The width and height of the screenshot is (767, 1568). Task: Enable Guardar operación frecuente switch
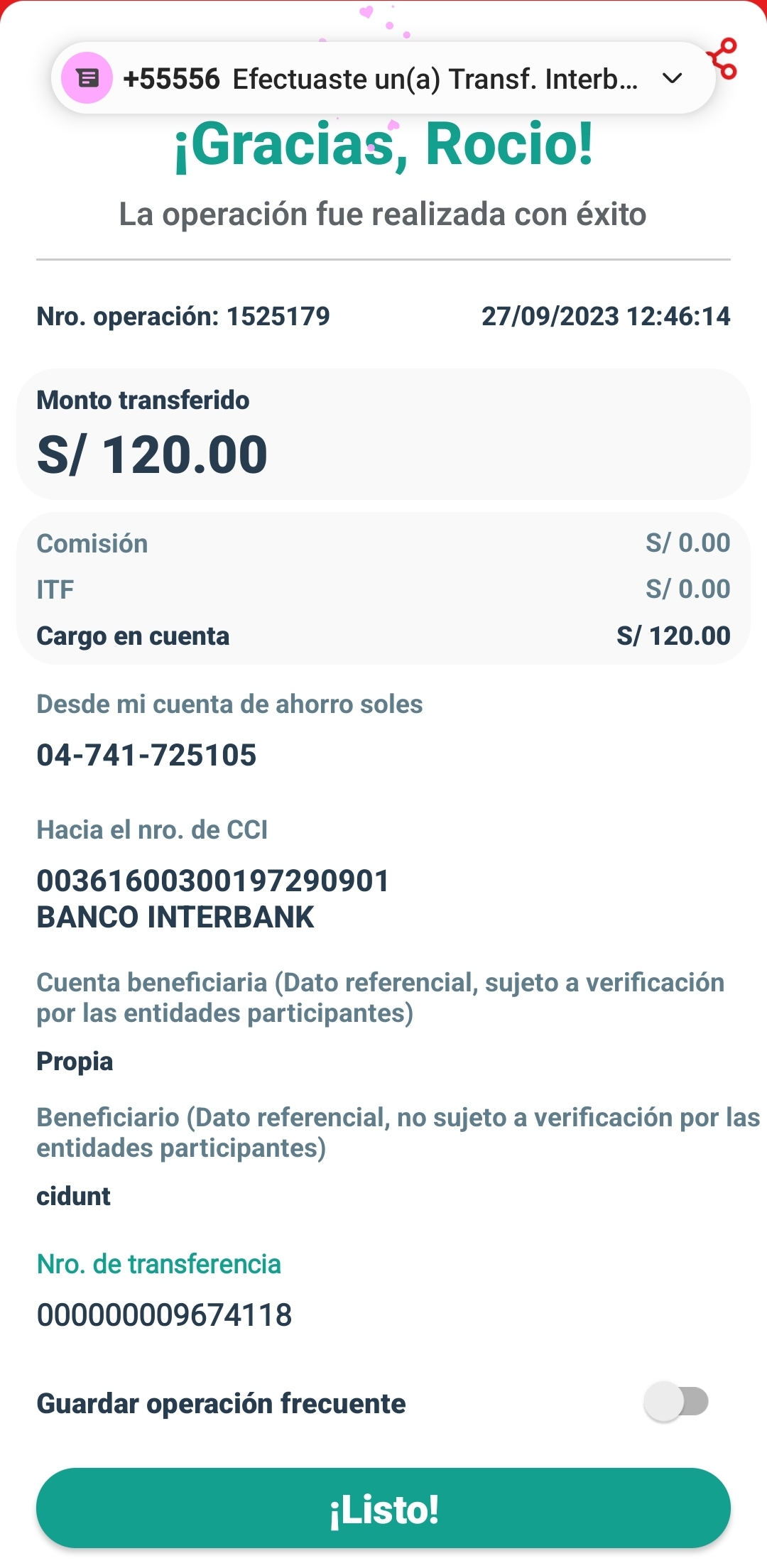(677, 1401)
